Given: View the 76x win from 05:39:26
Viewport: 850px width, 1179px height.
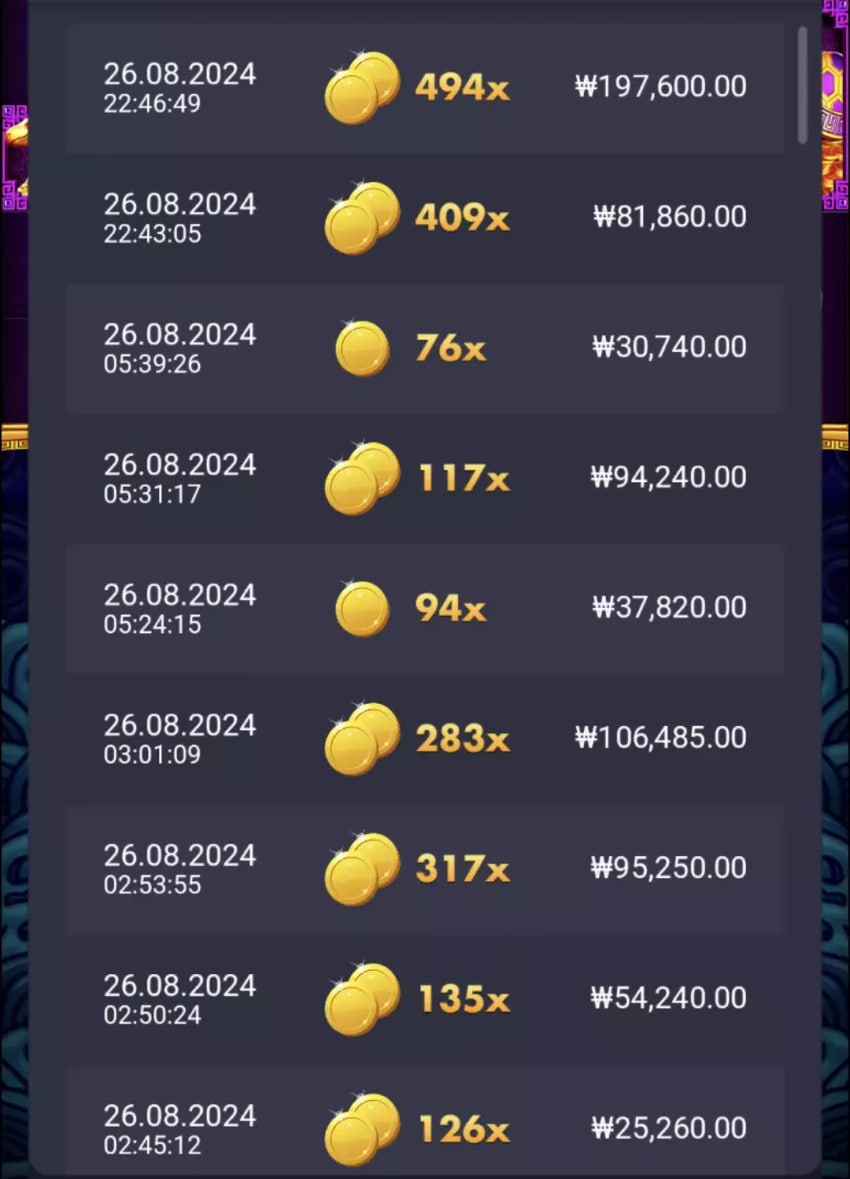Looking at the screenshot, I should coord(425,348).
